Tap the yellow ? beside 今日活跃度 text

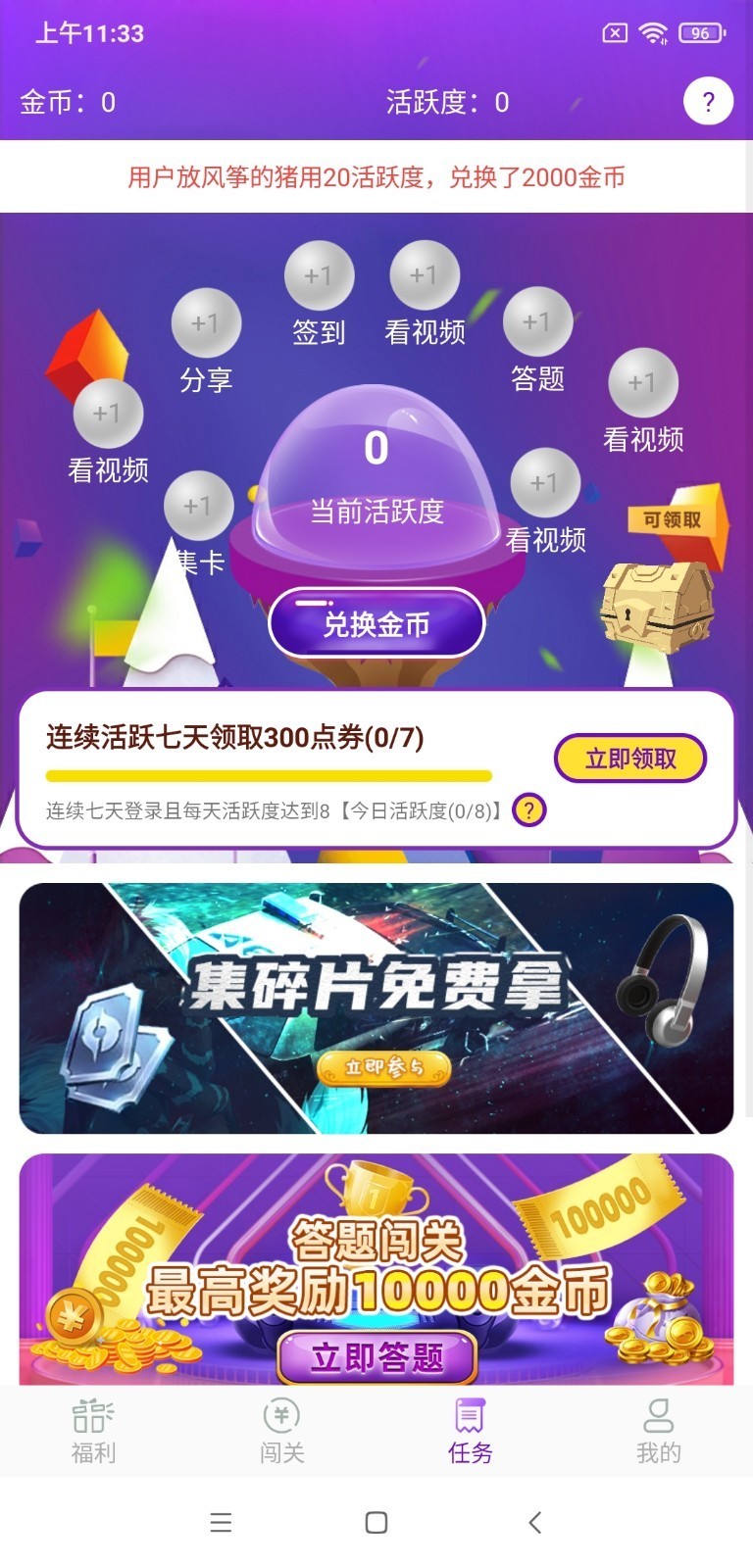pyautogui.click(x=527, y=810)
